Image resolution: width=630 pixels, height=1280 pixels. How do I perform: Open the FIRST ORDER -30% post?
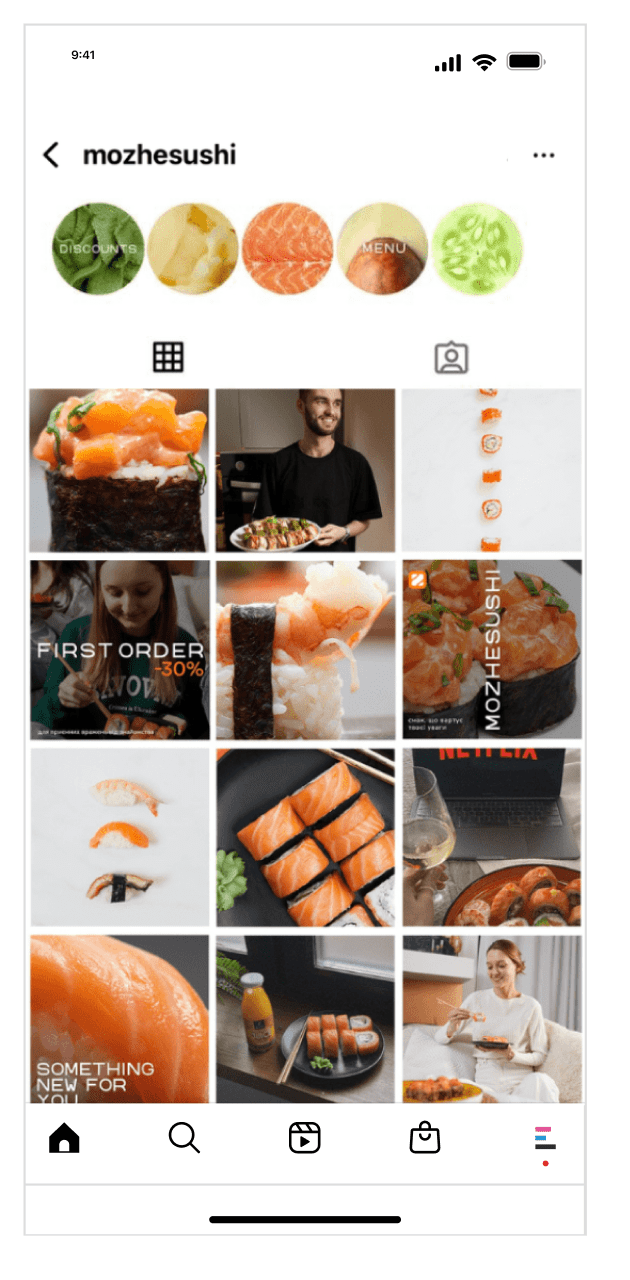(120, 650)
